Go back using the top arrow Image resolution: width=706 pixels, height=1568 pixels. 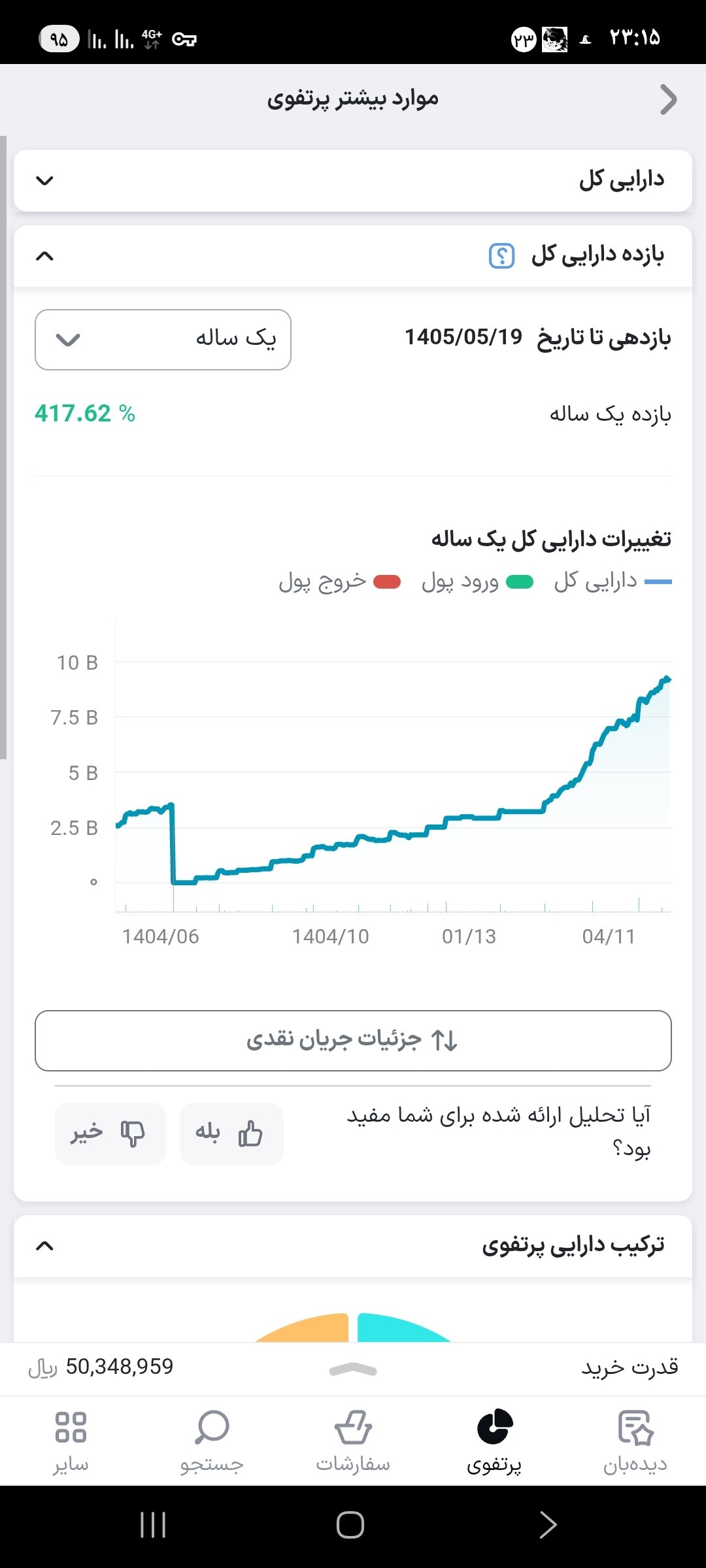point(668,100)
